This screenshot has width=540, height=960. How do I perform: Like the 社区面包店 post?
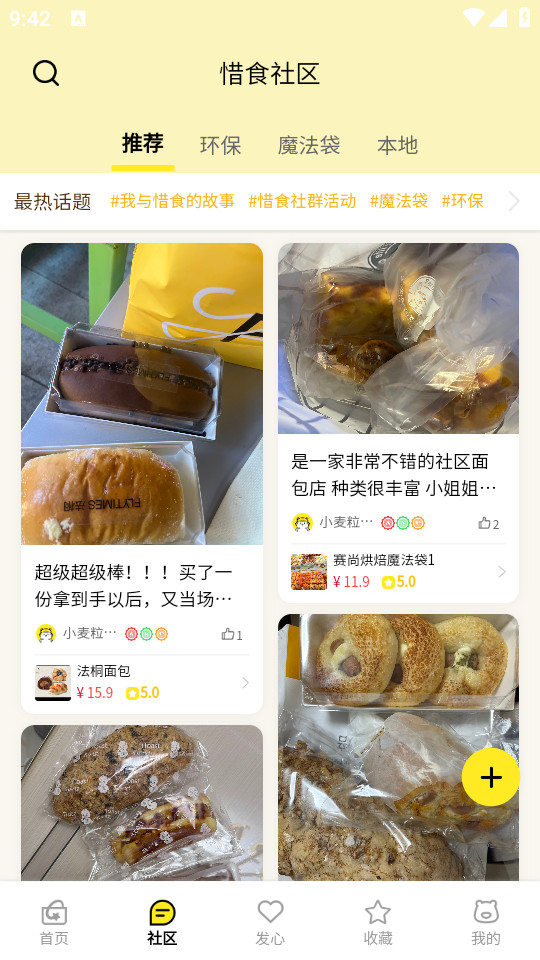click(489, 523)
